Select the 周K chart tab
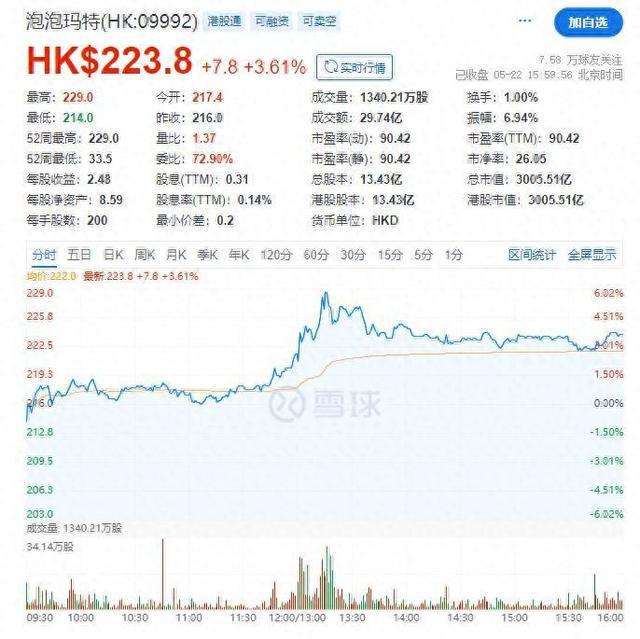This screenshot has height=639, width=640. (x=145, y=256)
